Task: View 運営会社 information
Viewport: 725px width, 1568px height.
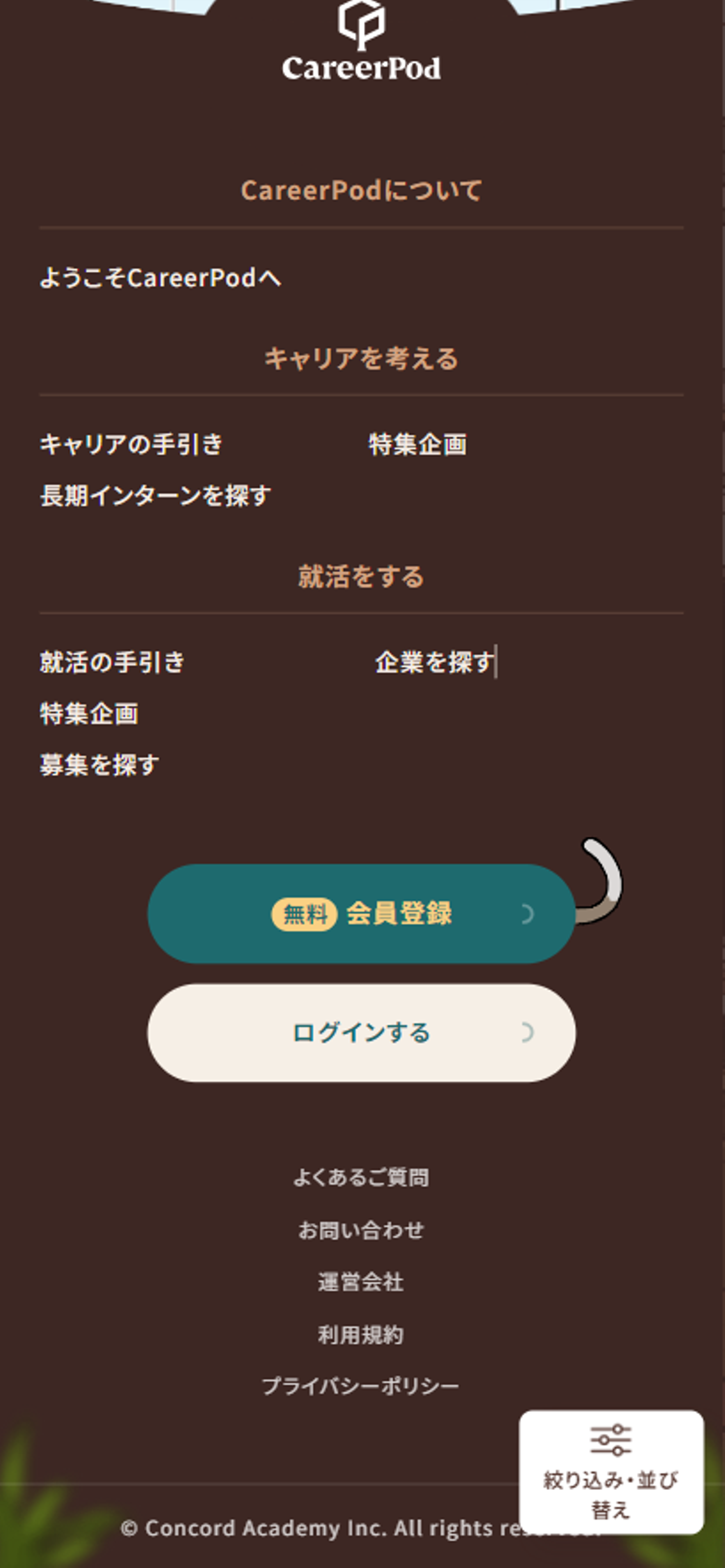Action: (361, 1282)
